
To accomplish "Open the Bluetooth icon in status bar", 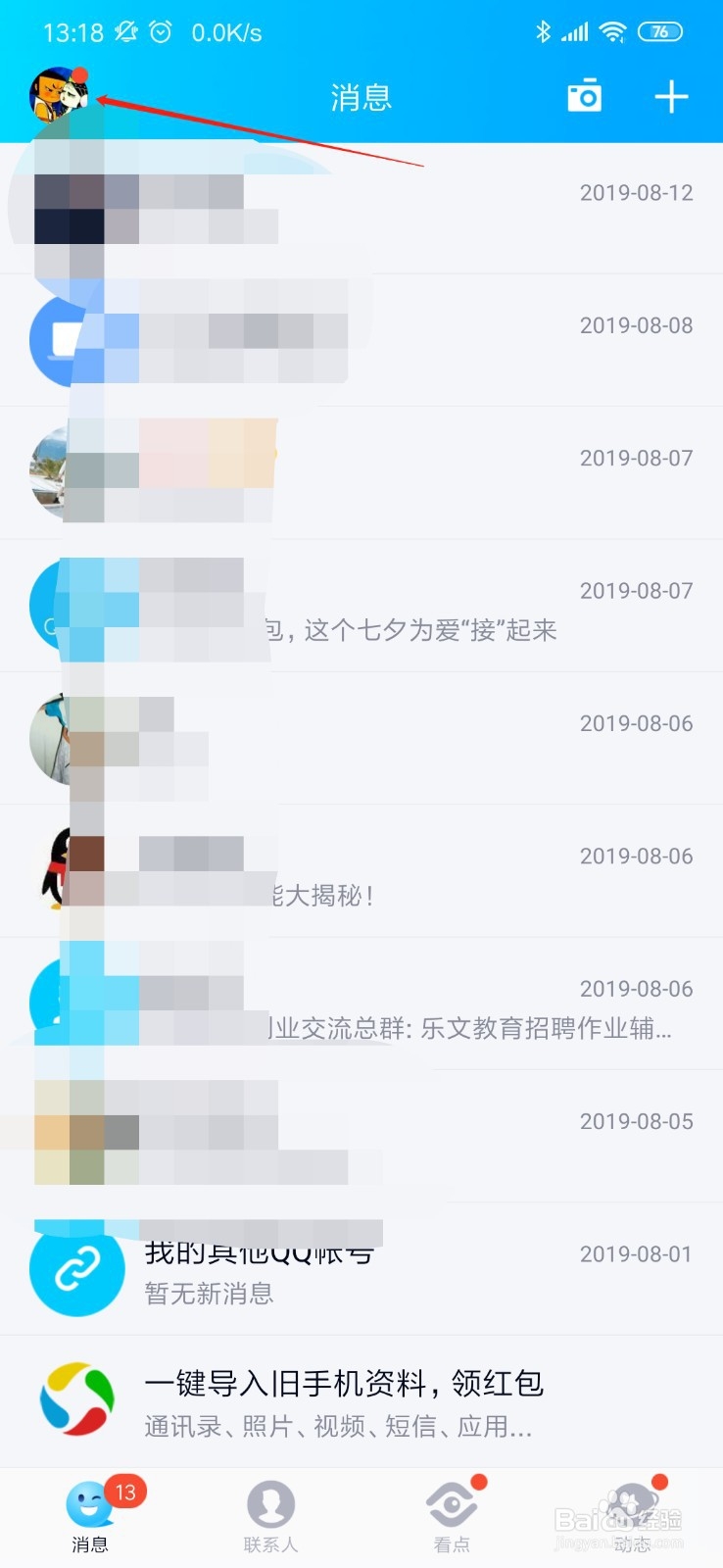I will (x=542, y=30).
